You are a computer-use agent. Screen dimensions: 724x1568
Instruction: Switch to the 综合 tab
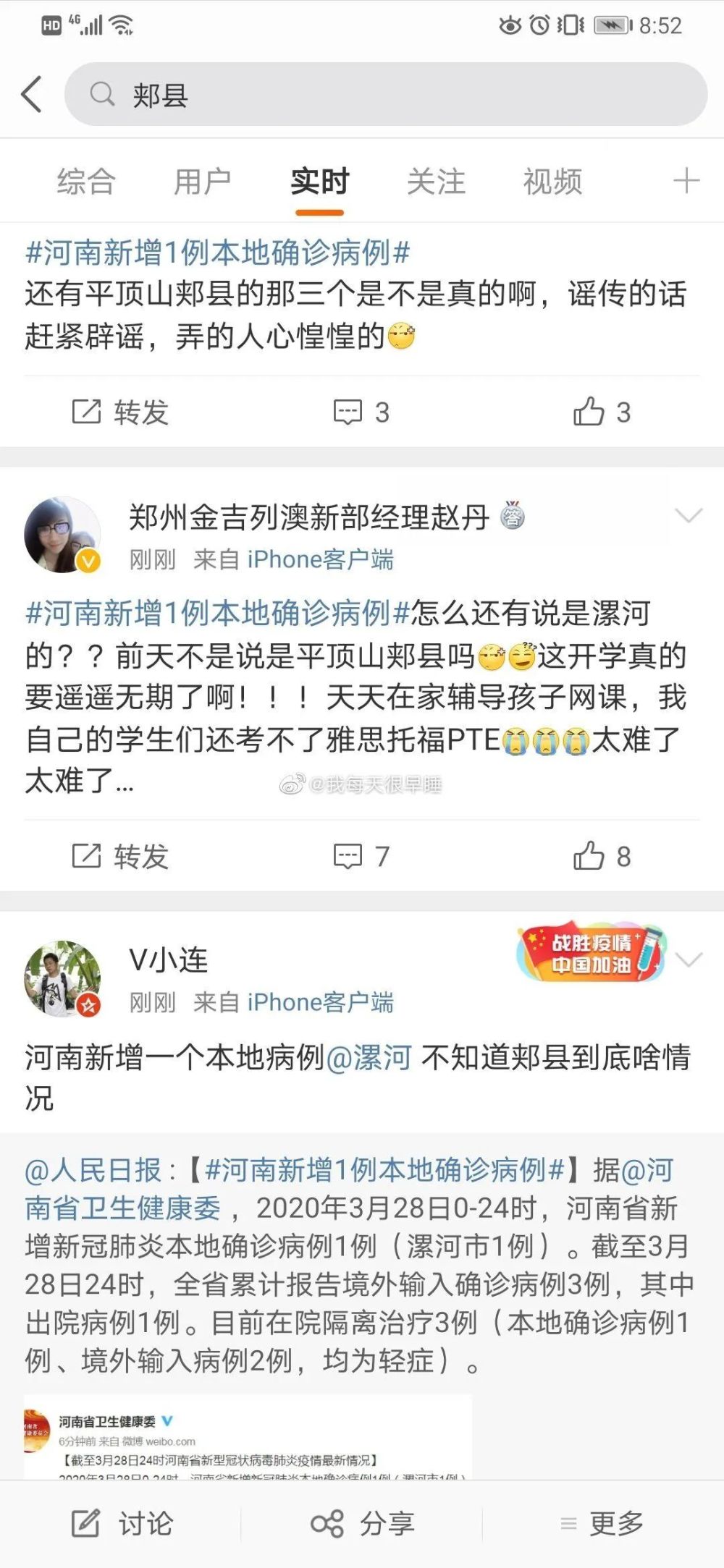(86, 182)
